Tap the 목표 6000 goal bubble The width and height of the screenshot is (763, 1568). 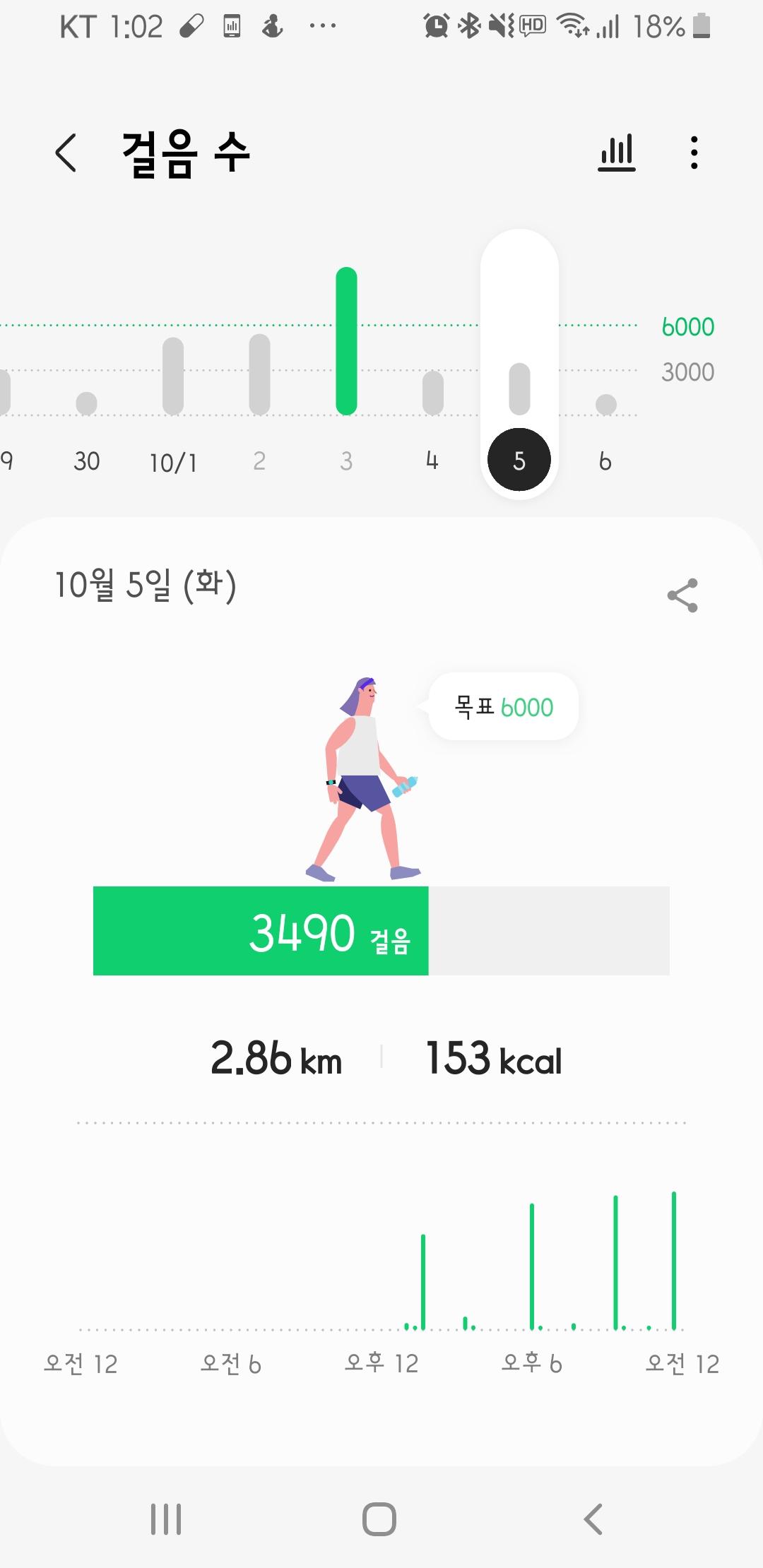tap(504, 707)
